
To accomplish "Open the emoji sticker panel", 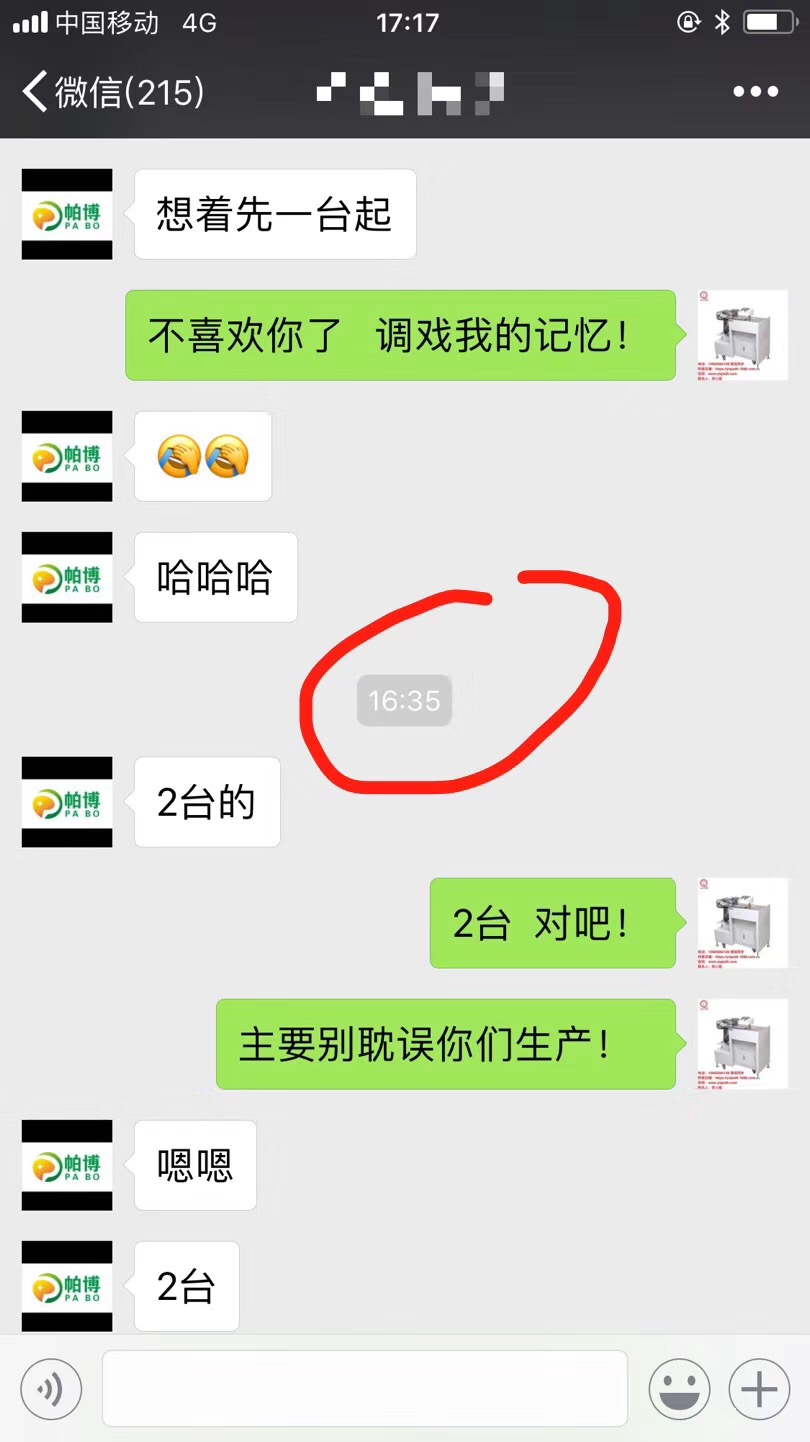I will coord(679,1389).
